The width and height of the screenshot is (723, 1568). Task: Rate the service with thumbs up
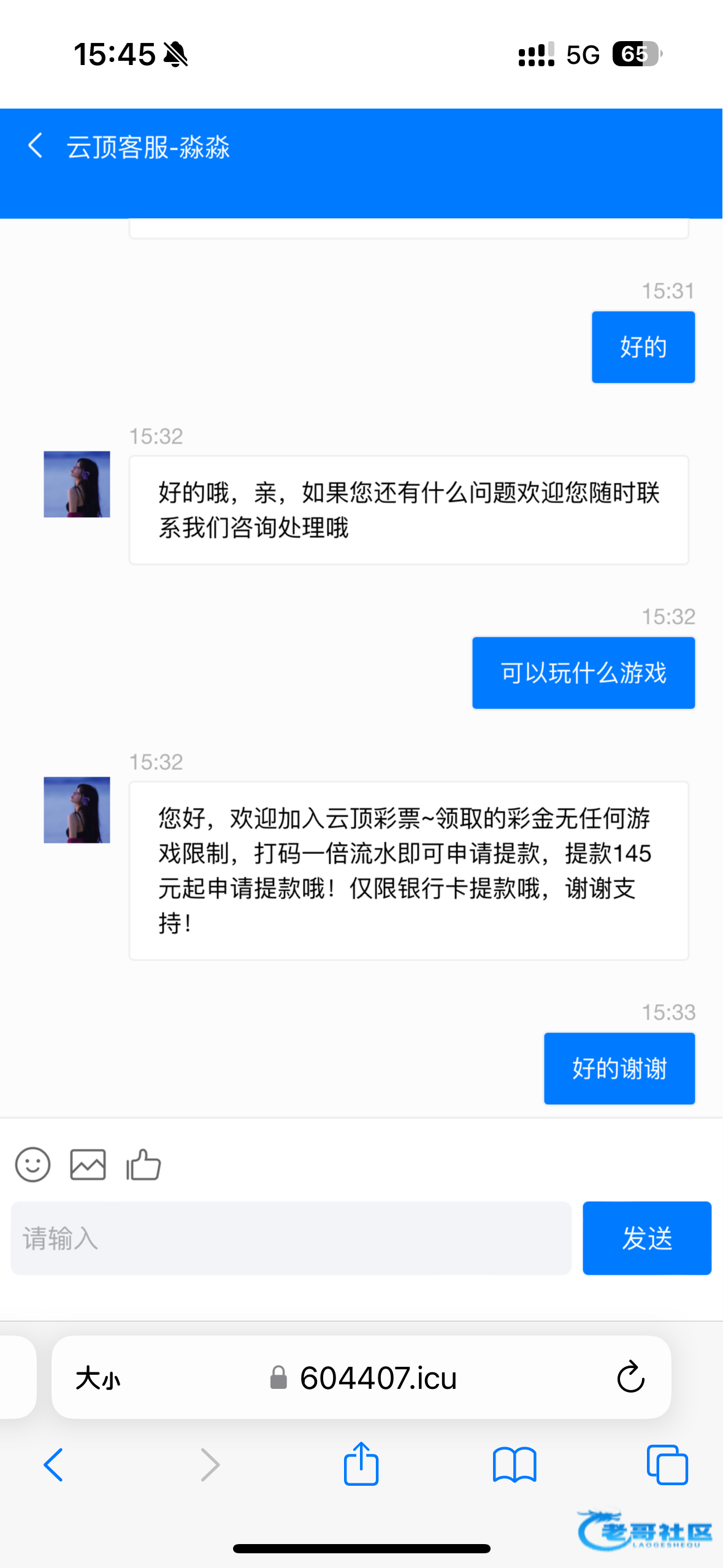[x=143, y=1164]
